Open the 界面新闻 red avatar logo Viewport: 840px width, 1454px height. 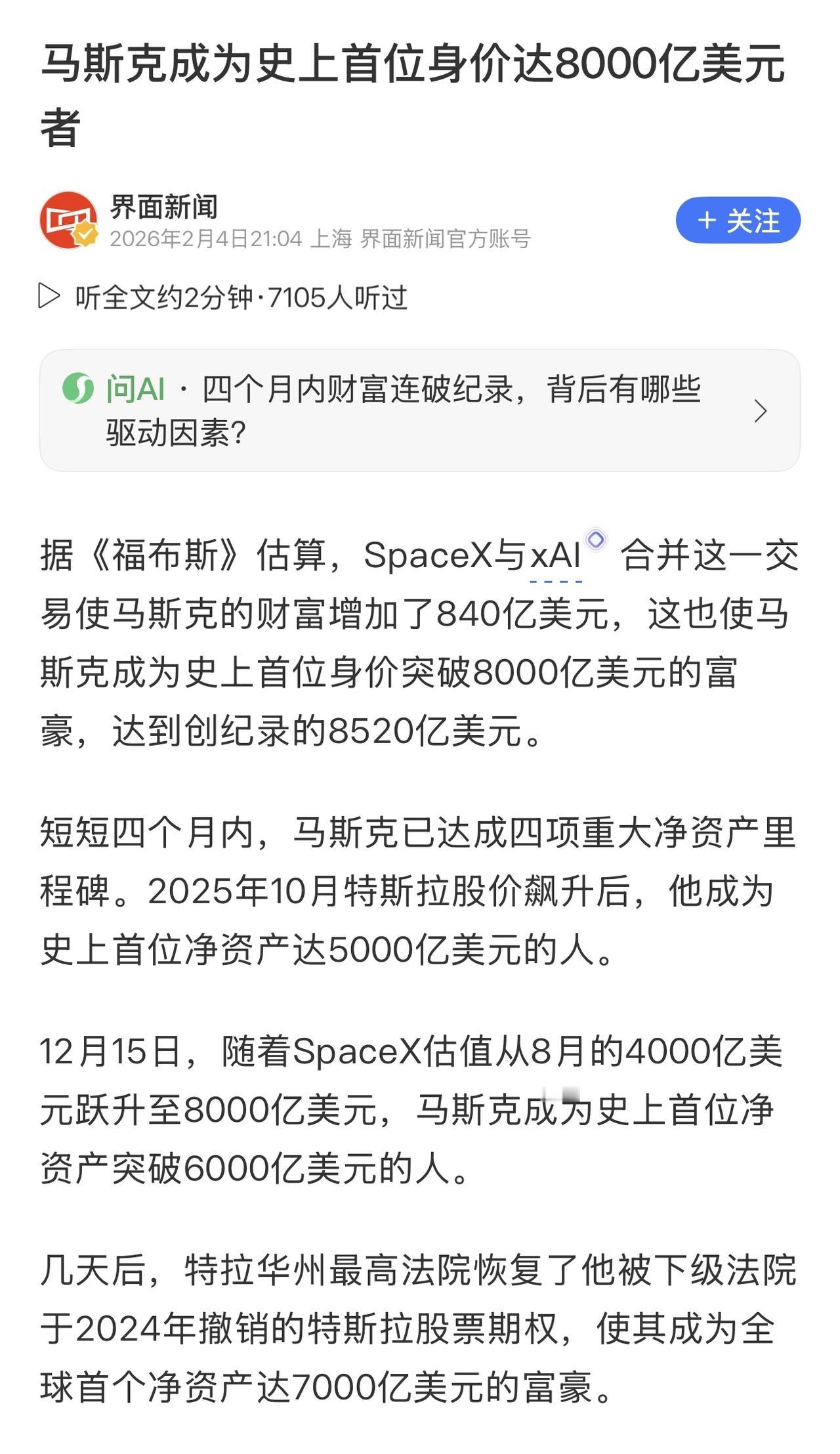point(68,219)
